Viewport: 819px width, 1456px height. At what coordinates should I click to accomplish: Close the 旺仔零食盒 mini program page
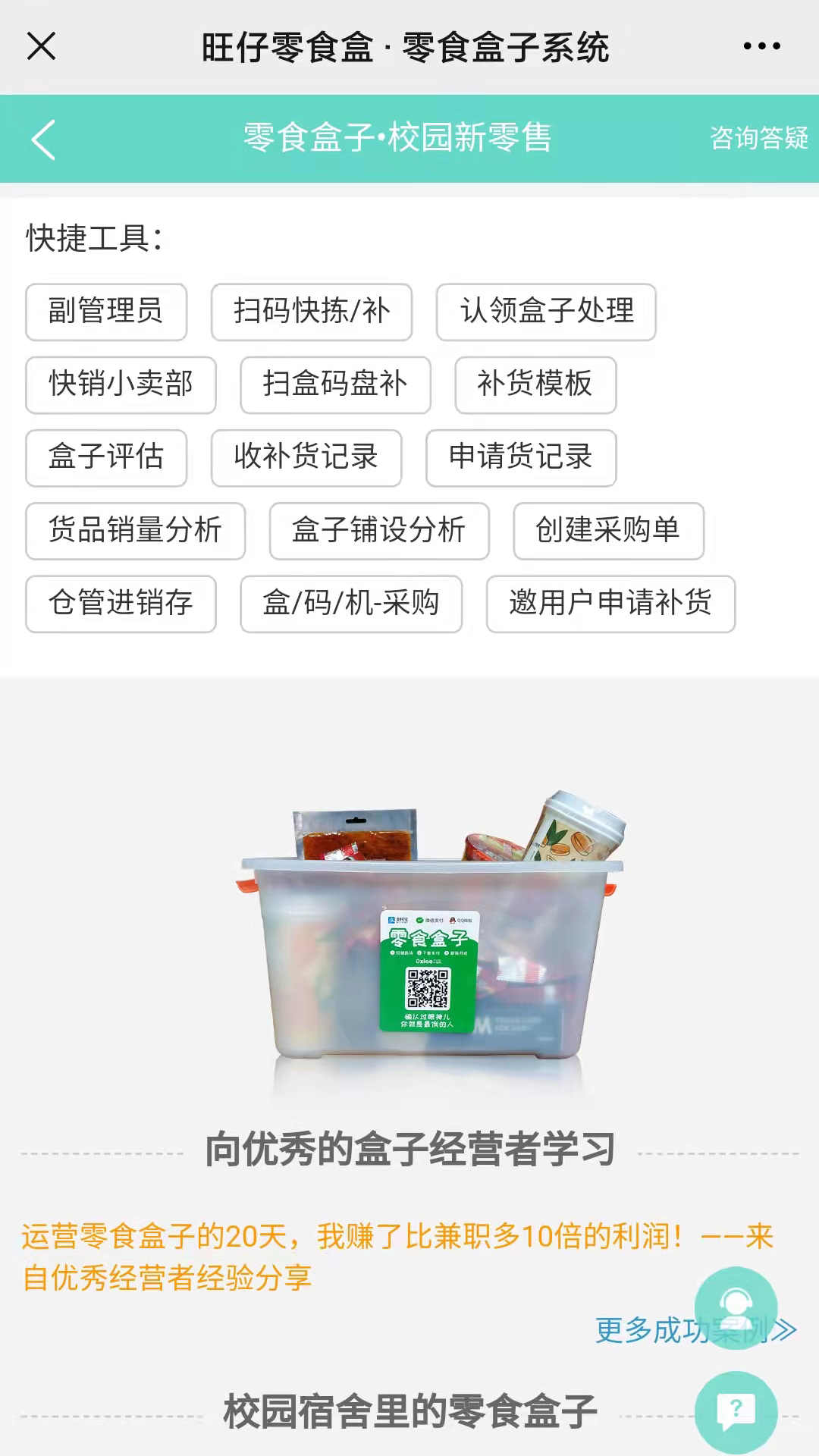tap(42, 46)
